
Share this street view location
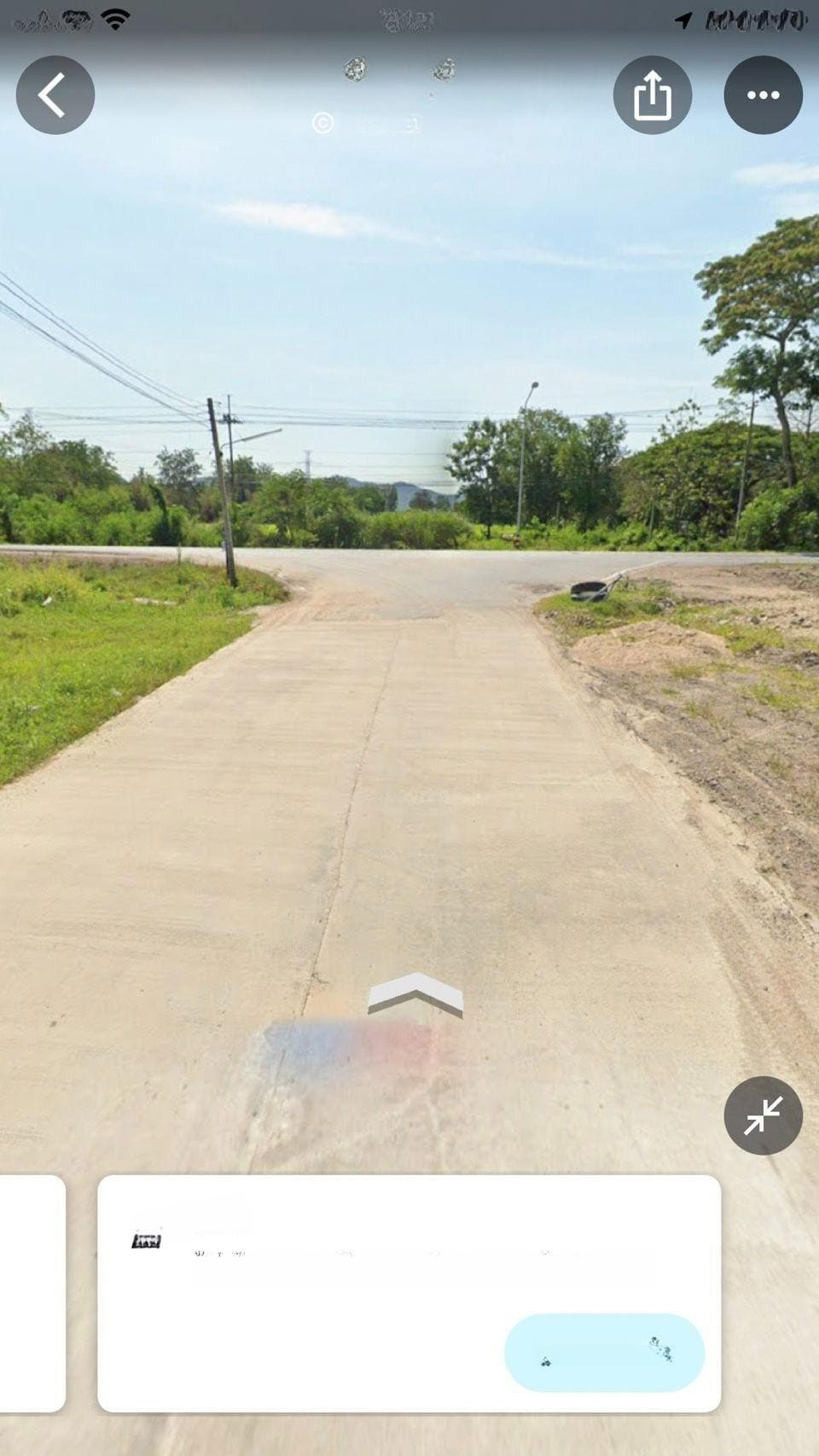coord(653,95)
